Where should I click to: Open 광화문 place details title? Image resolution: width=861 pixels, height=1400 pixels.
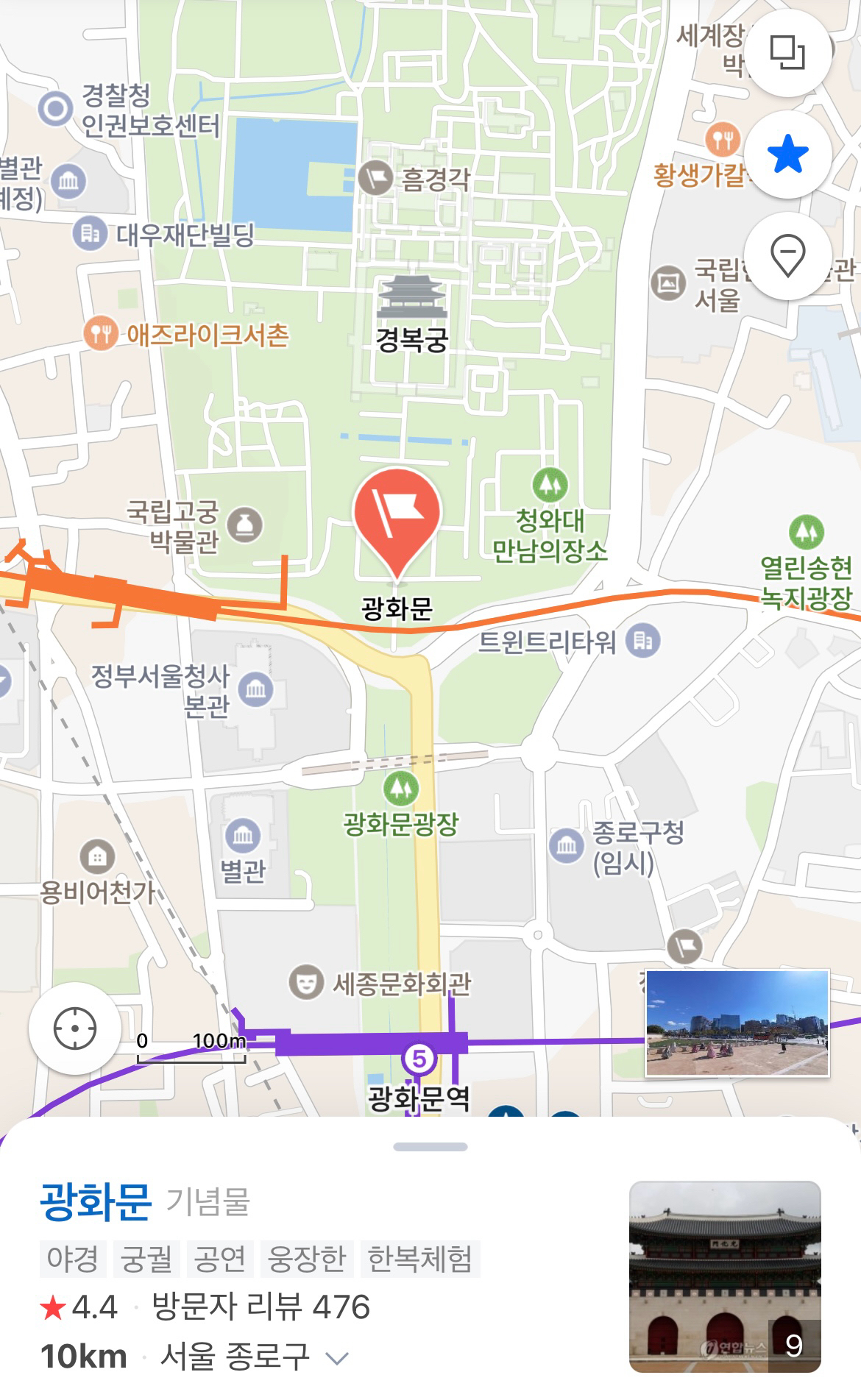pyautogui.click(x=96, y=1201)
